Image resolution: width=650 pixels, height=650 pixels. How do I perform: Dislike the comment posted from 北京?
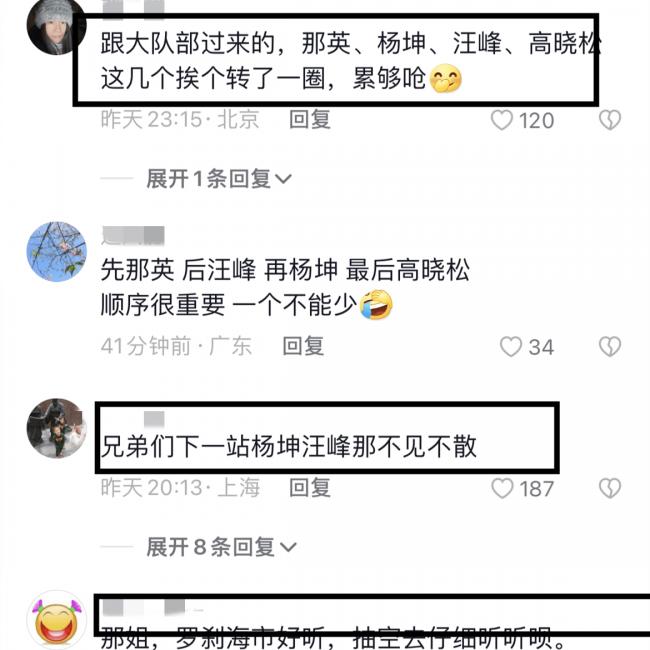(x=609, y=121)
